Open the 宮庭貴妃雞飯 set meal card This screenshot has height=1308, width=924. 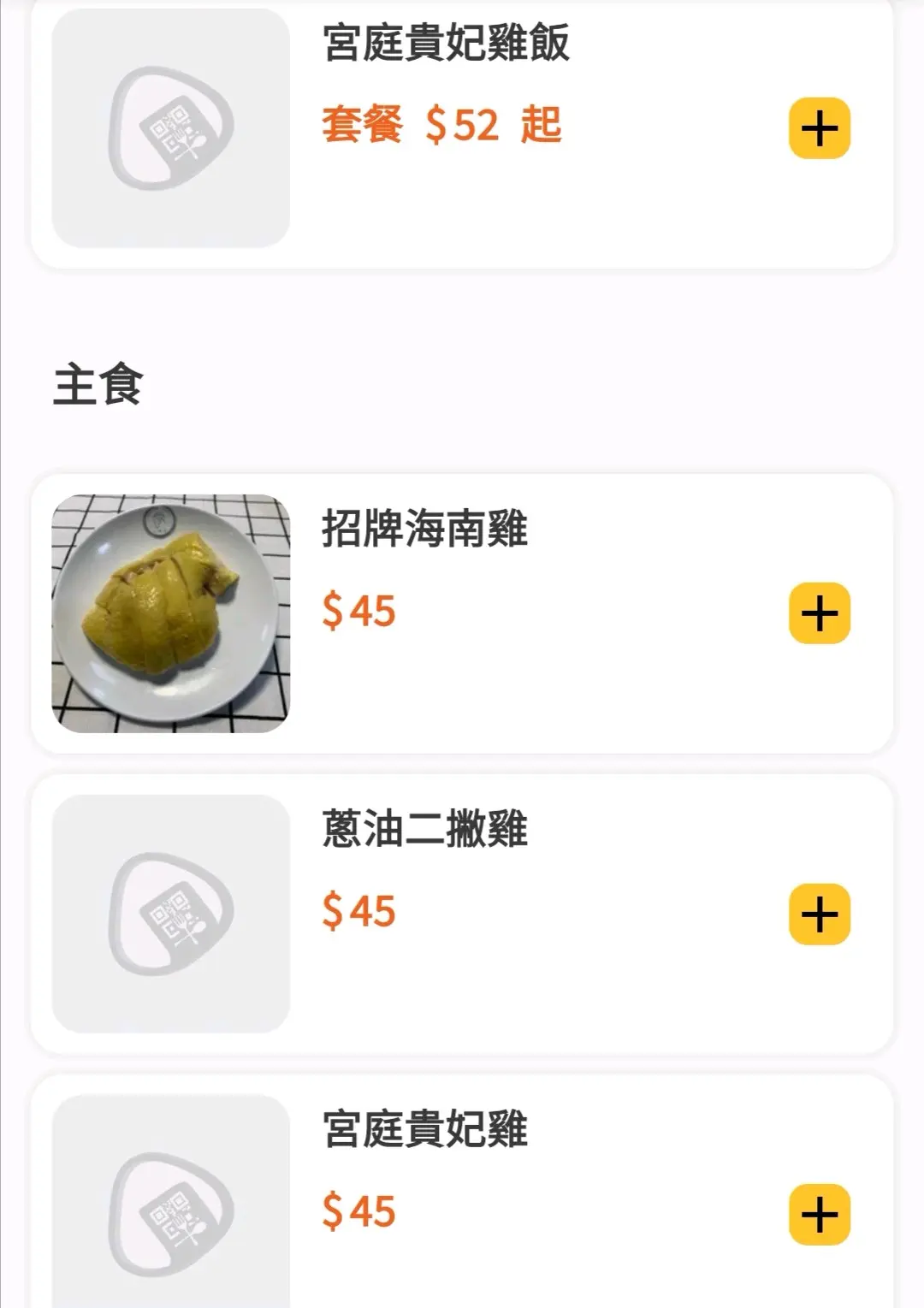(x=445, y=43)
